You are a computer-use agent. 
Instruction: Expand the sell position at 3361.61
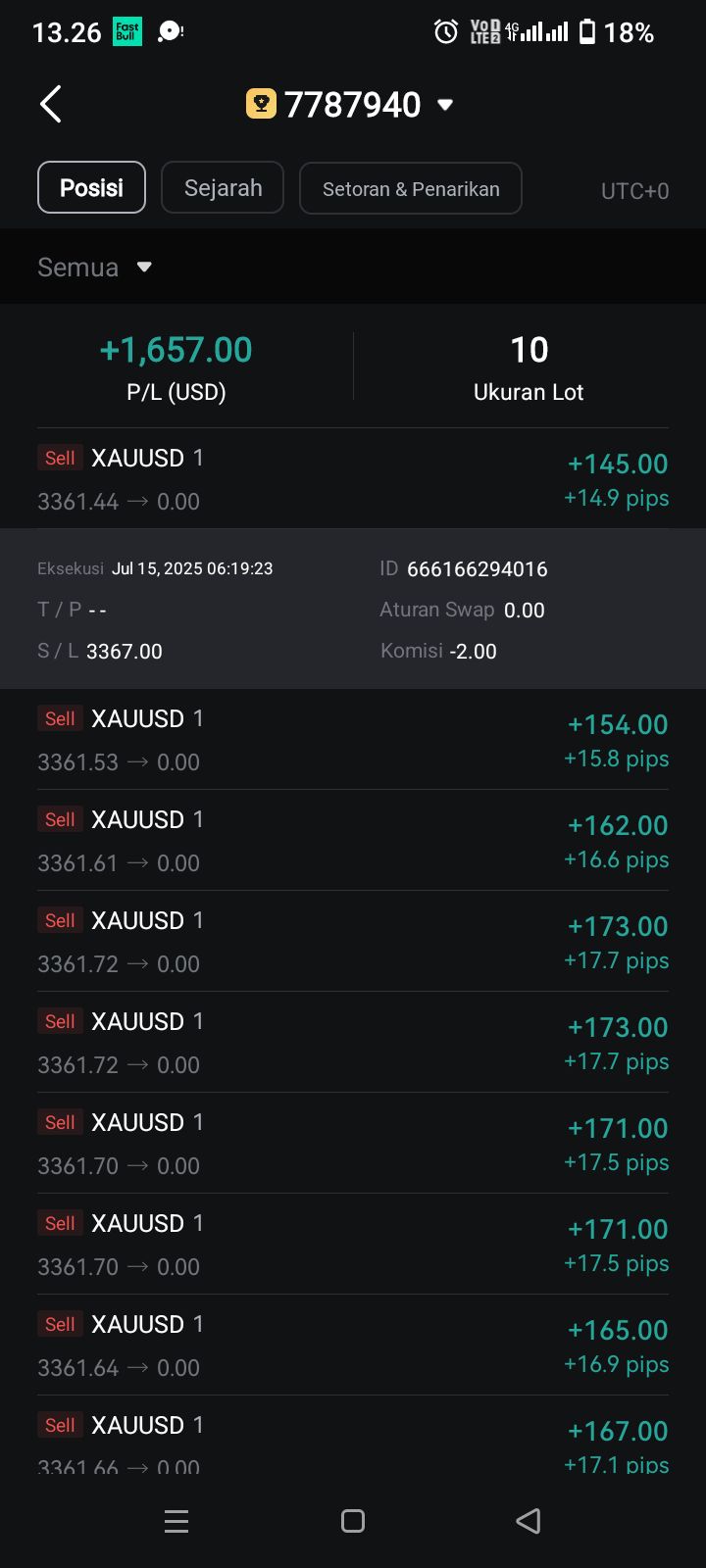(353, 841)
